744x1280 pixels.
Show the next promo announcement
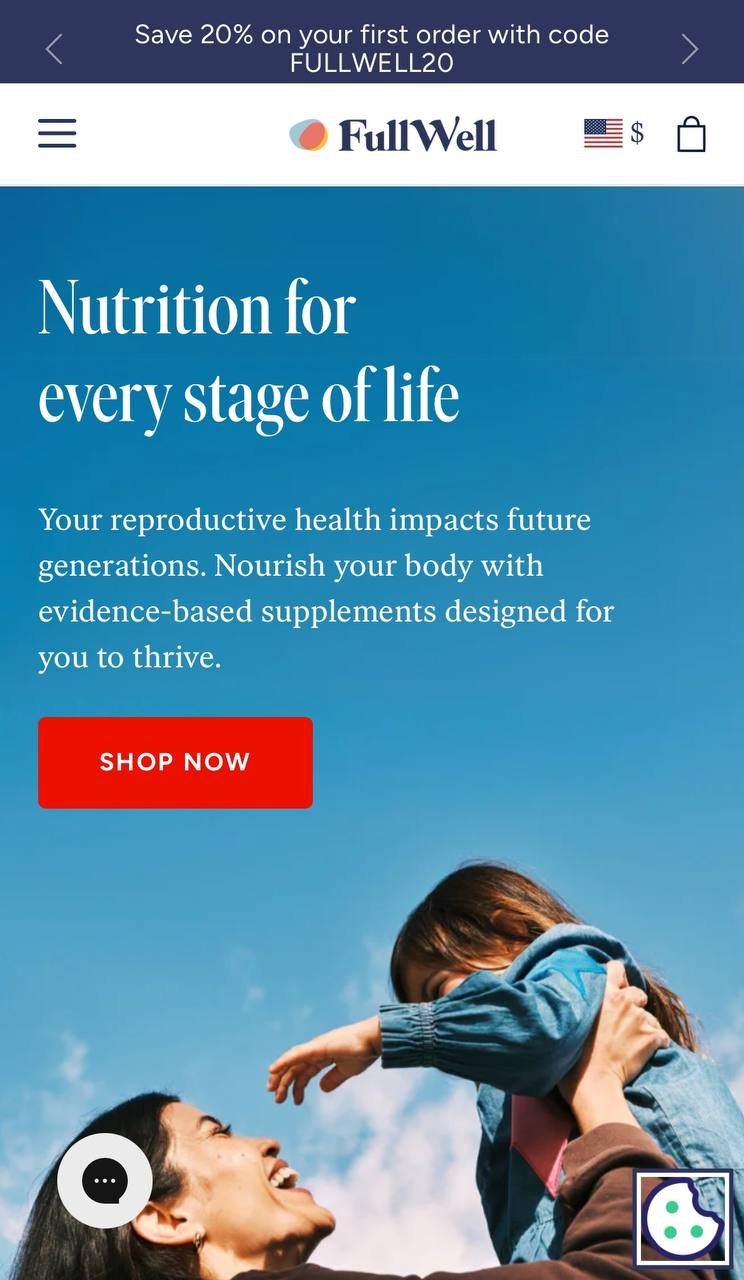point(689,49)
